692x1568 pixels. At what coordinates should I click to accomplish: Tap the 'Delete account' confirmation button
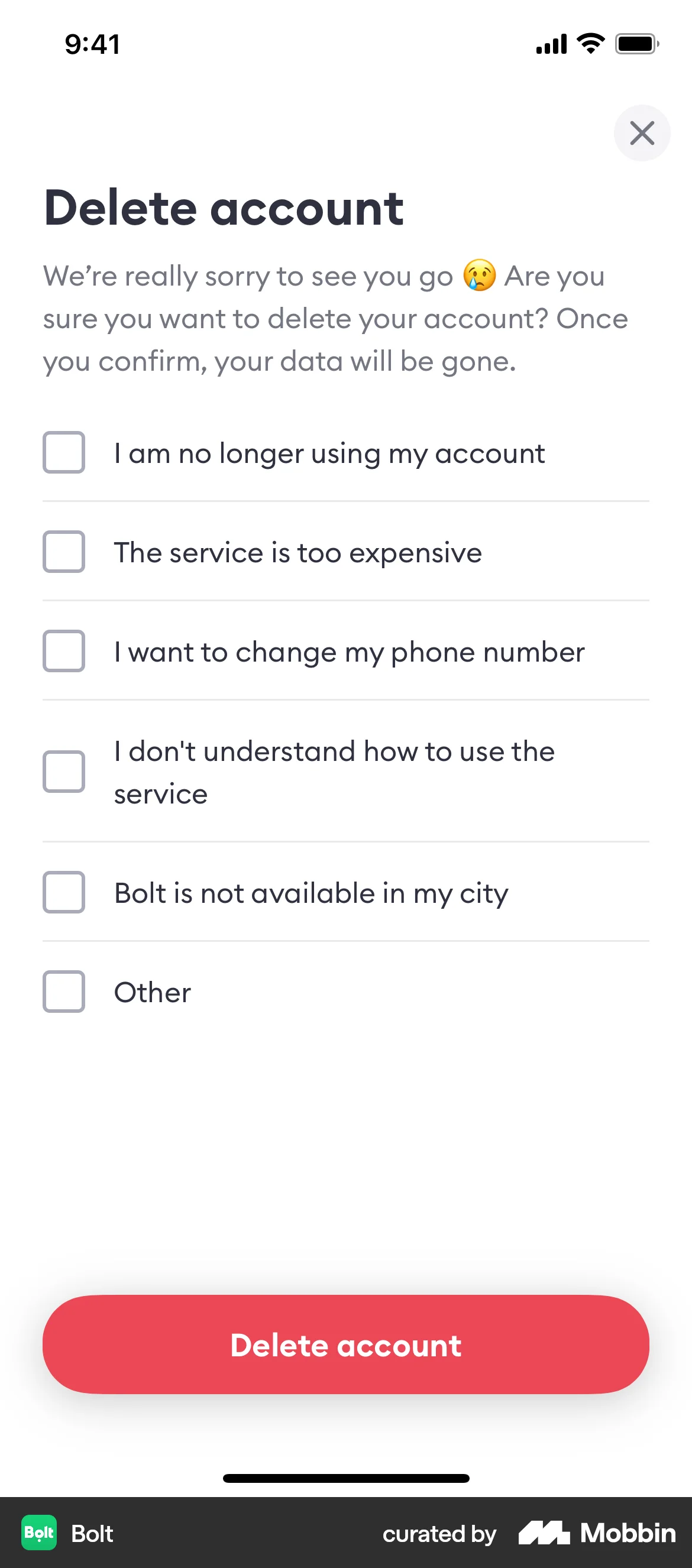click(x=345, y=1345)
